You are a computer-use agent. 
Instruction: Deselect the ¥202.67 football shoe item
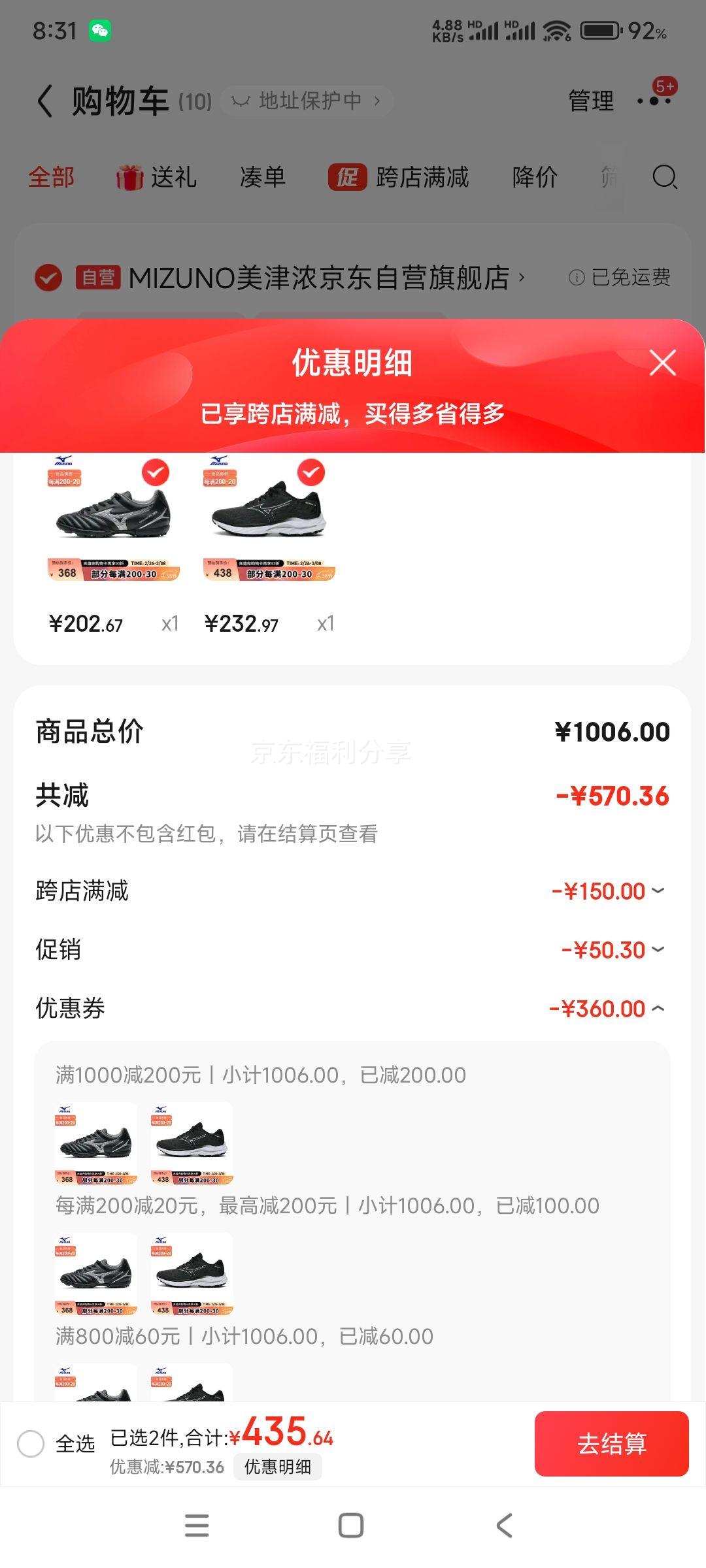click(156, 472)
